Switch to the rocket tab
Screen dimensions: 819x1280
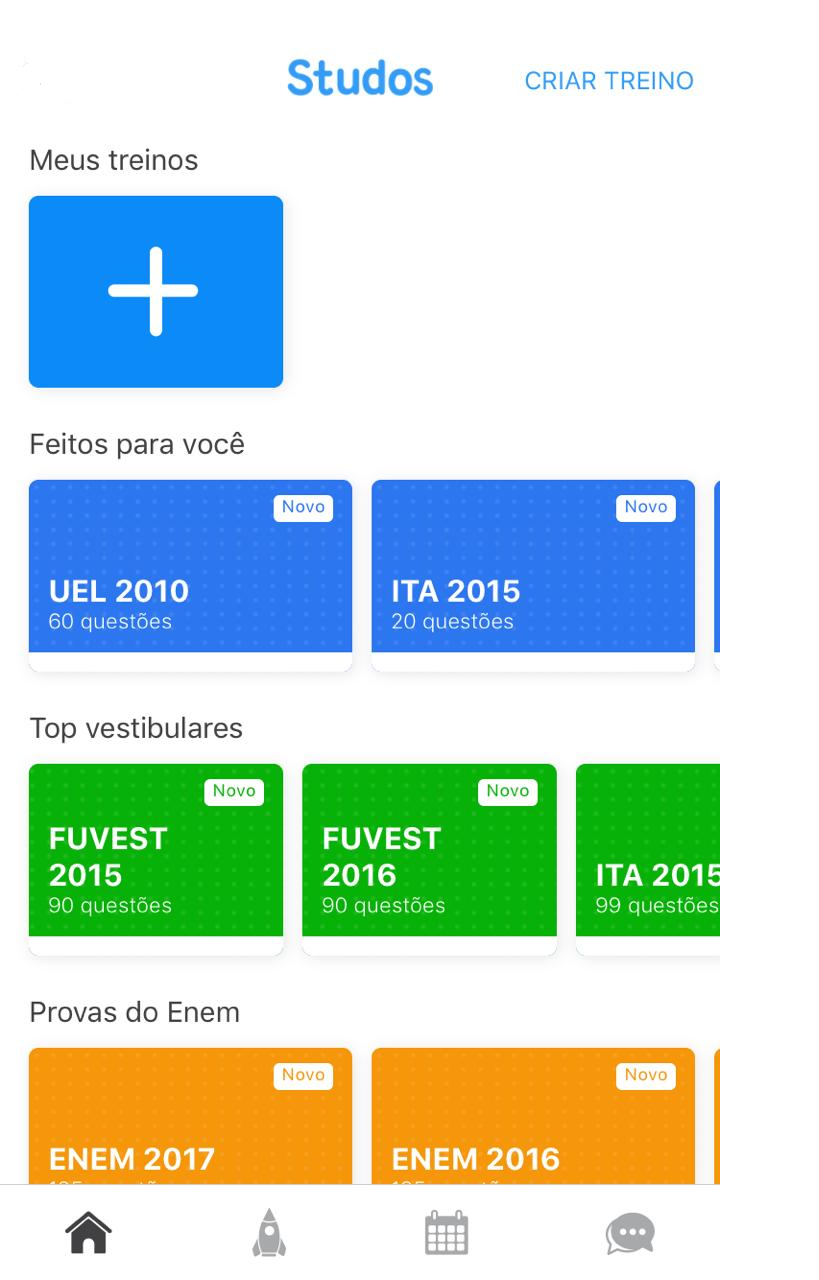[x=268, y=1233]
